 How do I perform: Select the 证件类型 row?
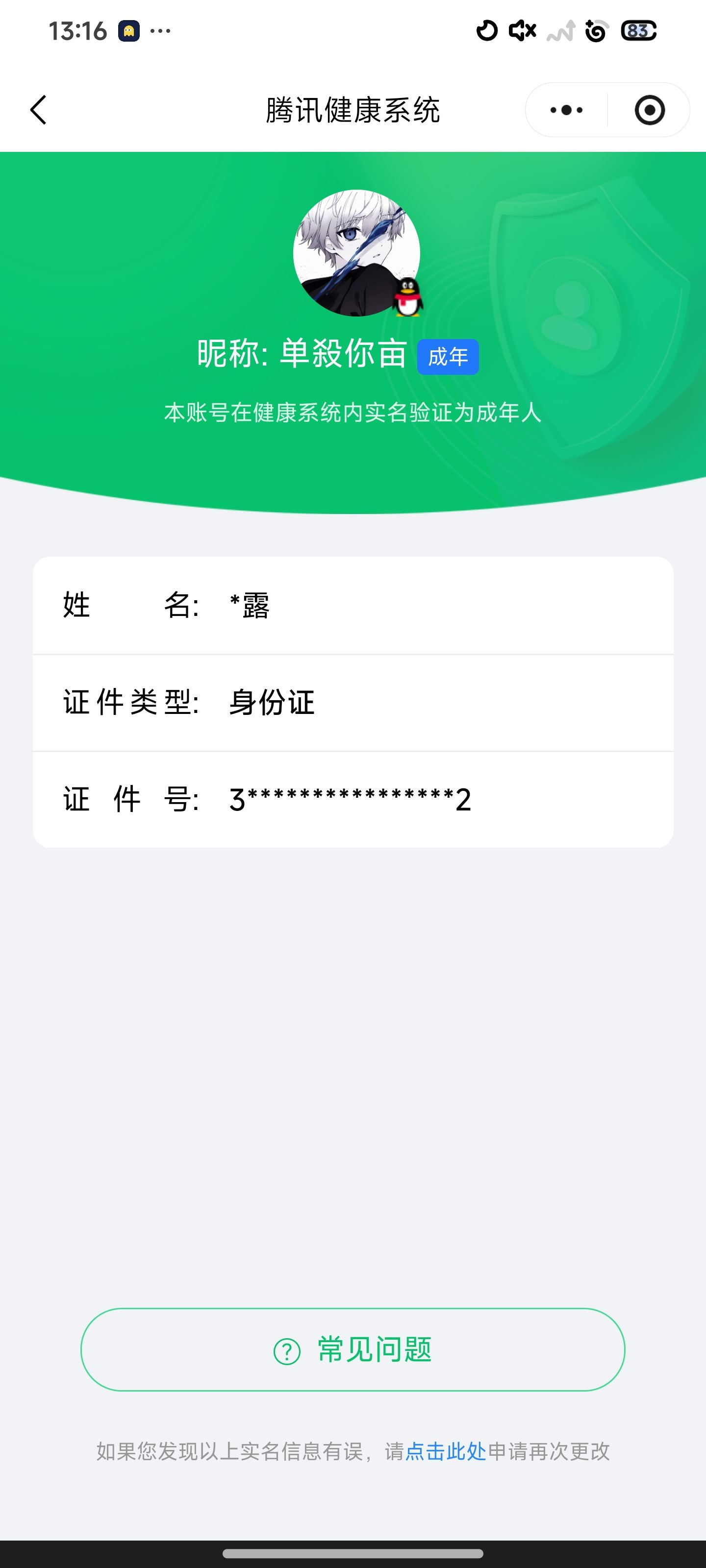(353, 701)
